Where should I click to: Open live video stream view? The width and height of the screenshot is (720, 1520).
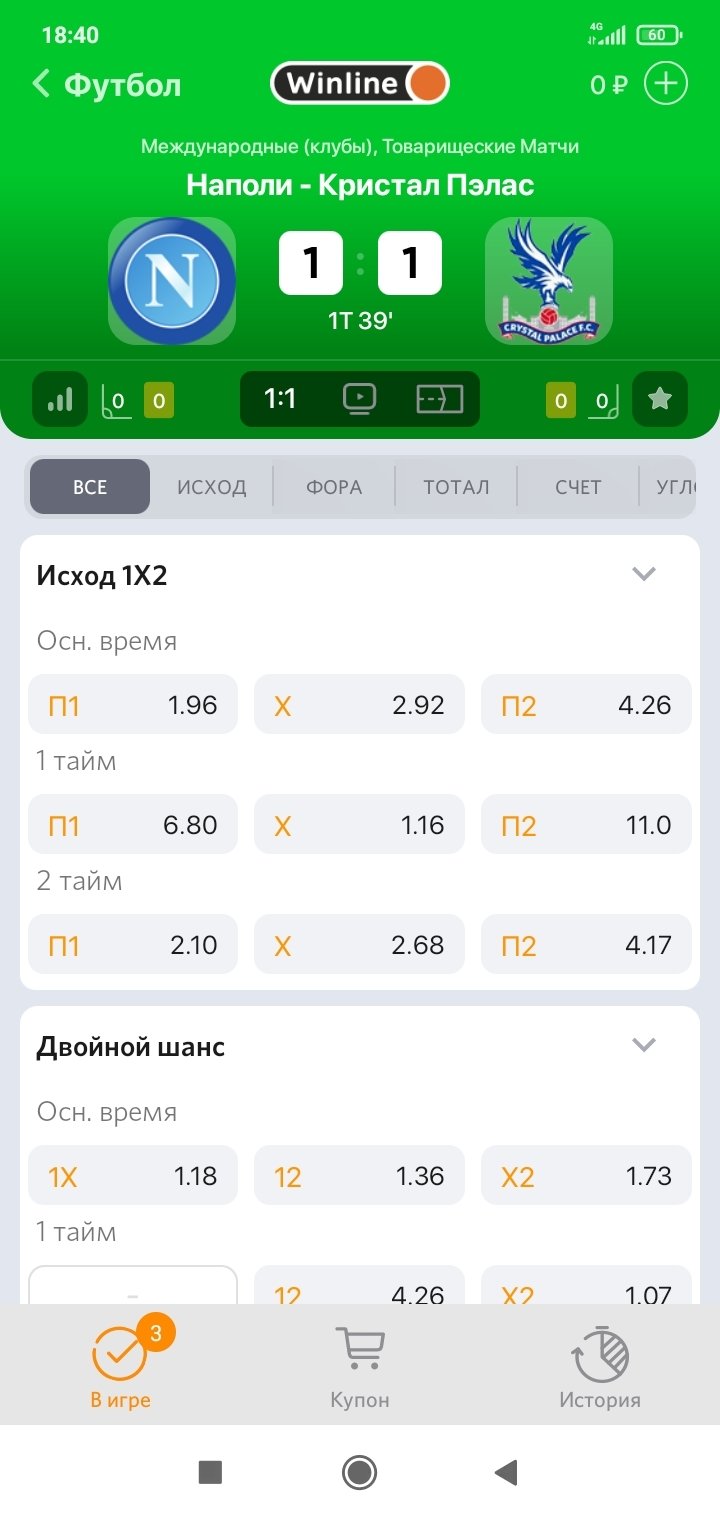359,400
